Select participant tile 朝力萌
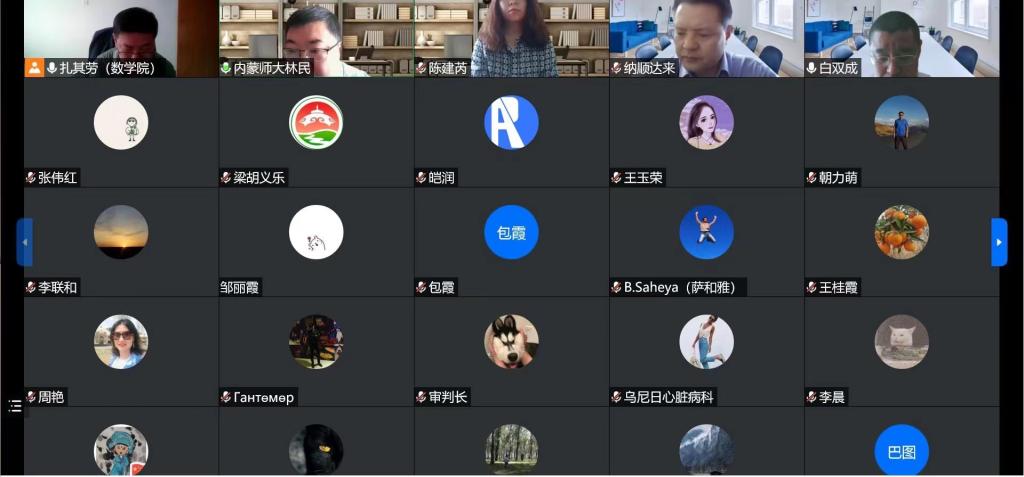The height and width of the screenshot is (477, 1024). [x=901, y=132]
